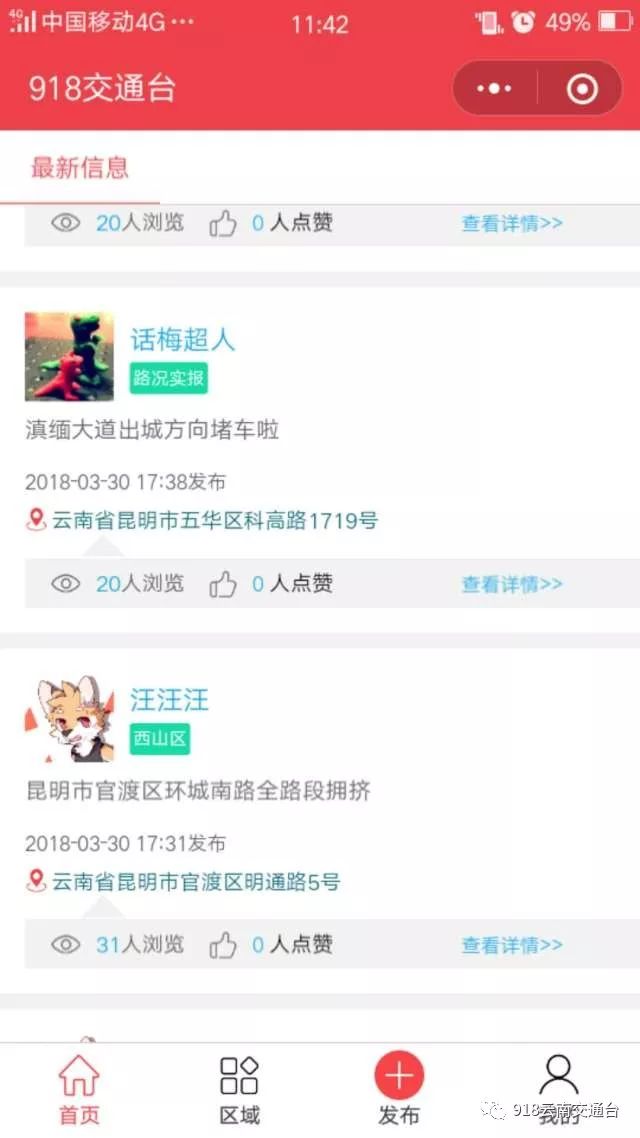Open the mini program more options menu
The image size is (640, 1138).
pyautogui.click(x=494, y=89)
